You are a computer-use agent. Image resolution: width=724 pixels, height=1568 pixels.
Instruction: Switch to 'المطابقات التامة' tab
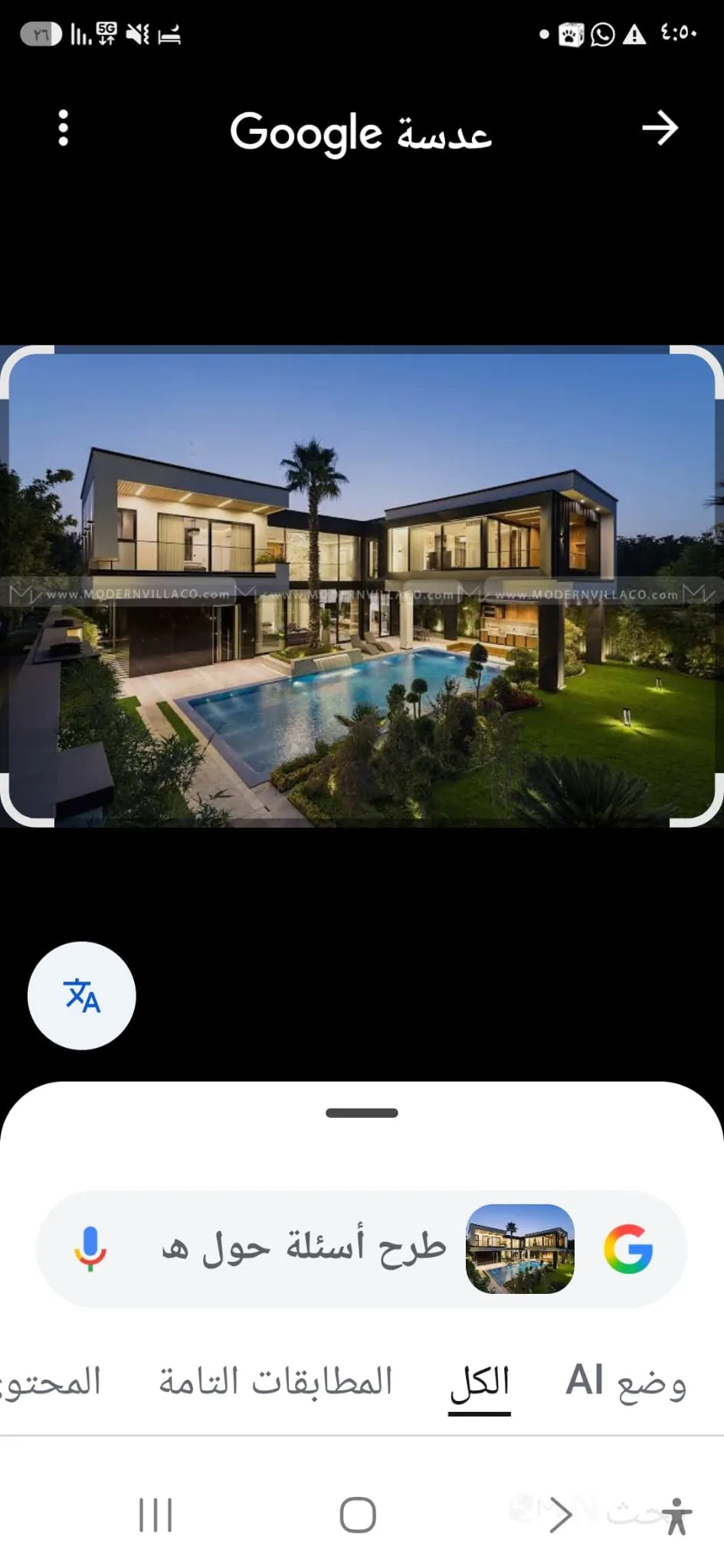276,1382
